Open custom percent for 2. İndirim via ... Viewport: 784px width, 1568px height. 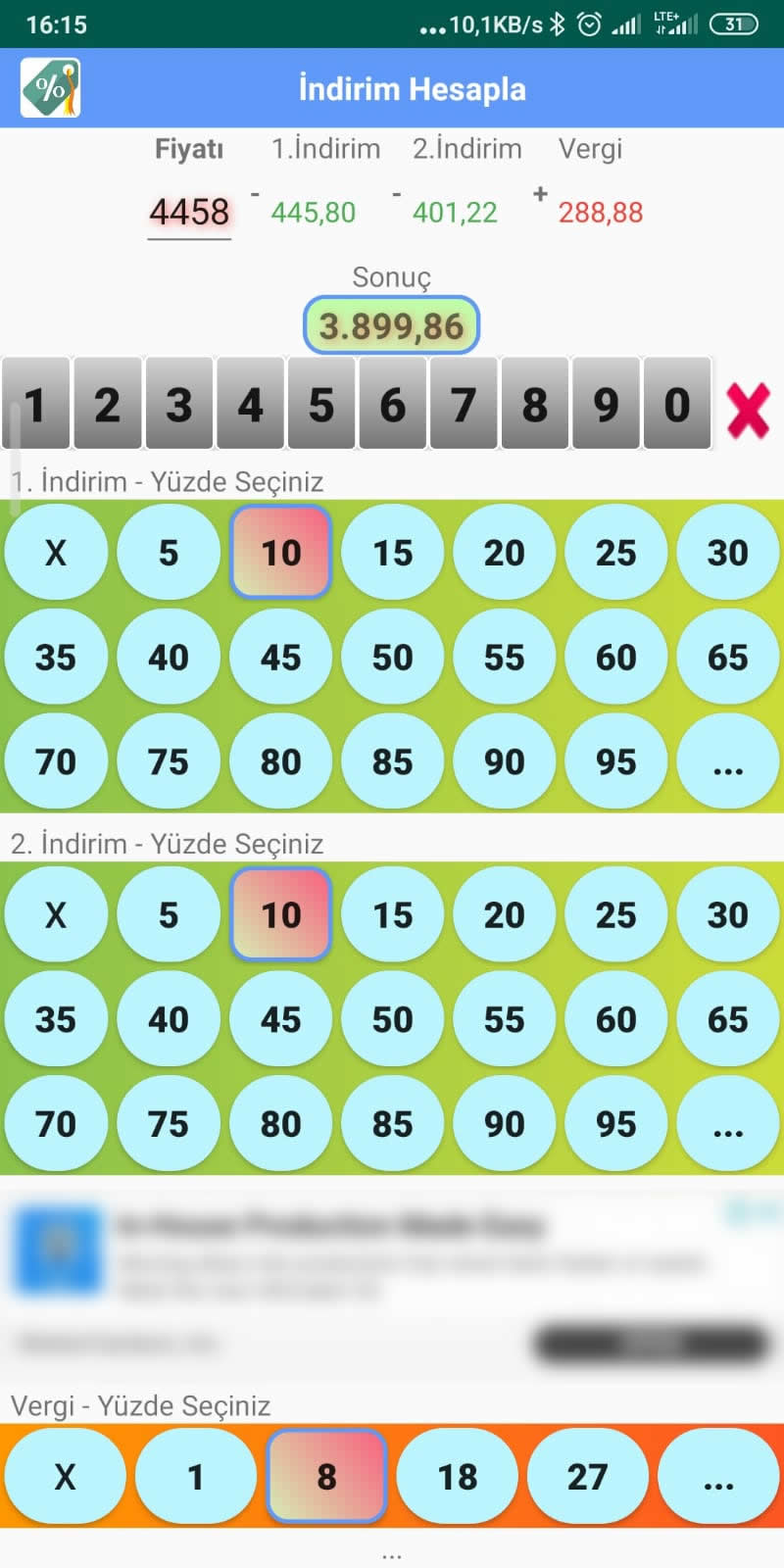pos(727,1124)
